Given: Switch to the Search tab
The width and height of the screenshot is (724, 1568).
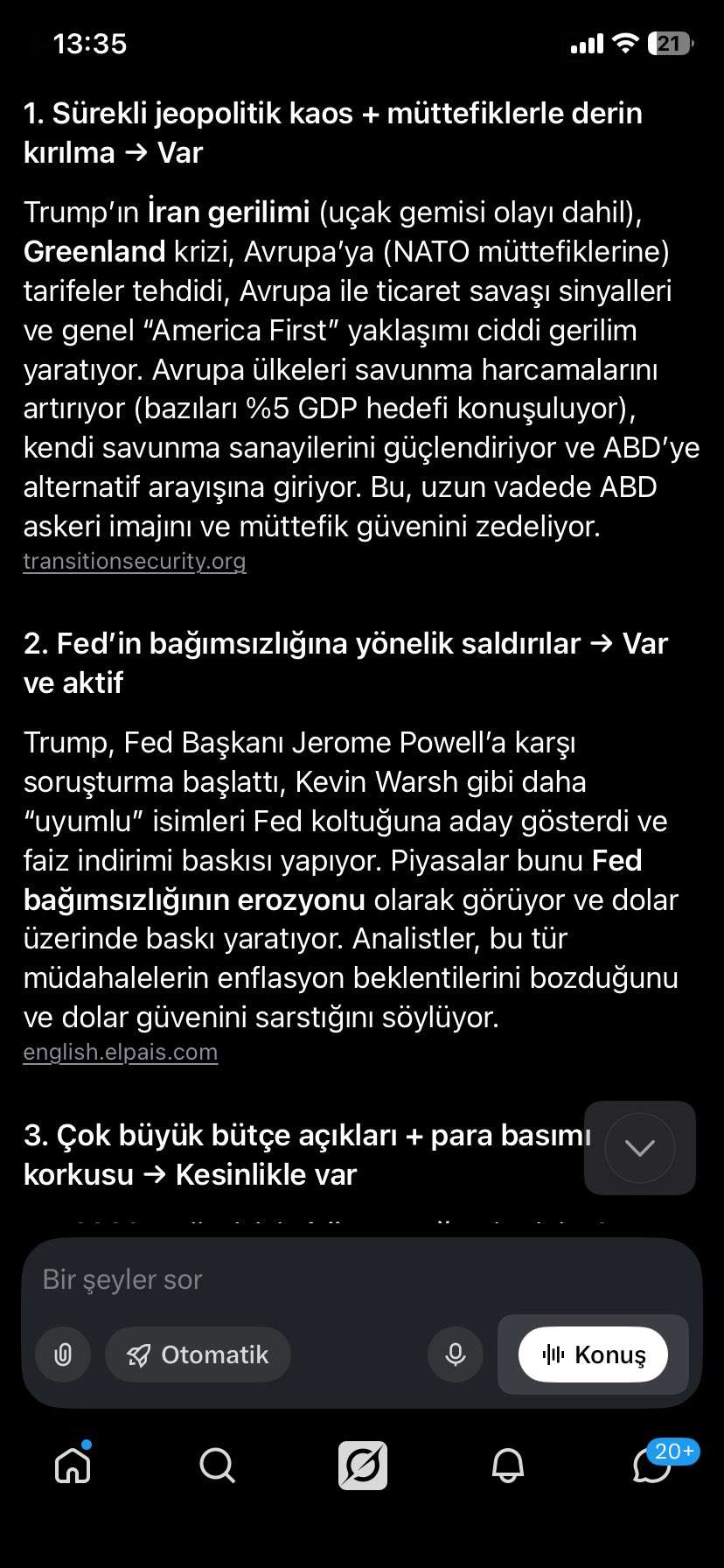Looking at the screenshot, I should tap(217, 1465).
